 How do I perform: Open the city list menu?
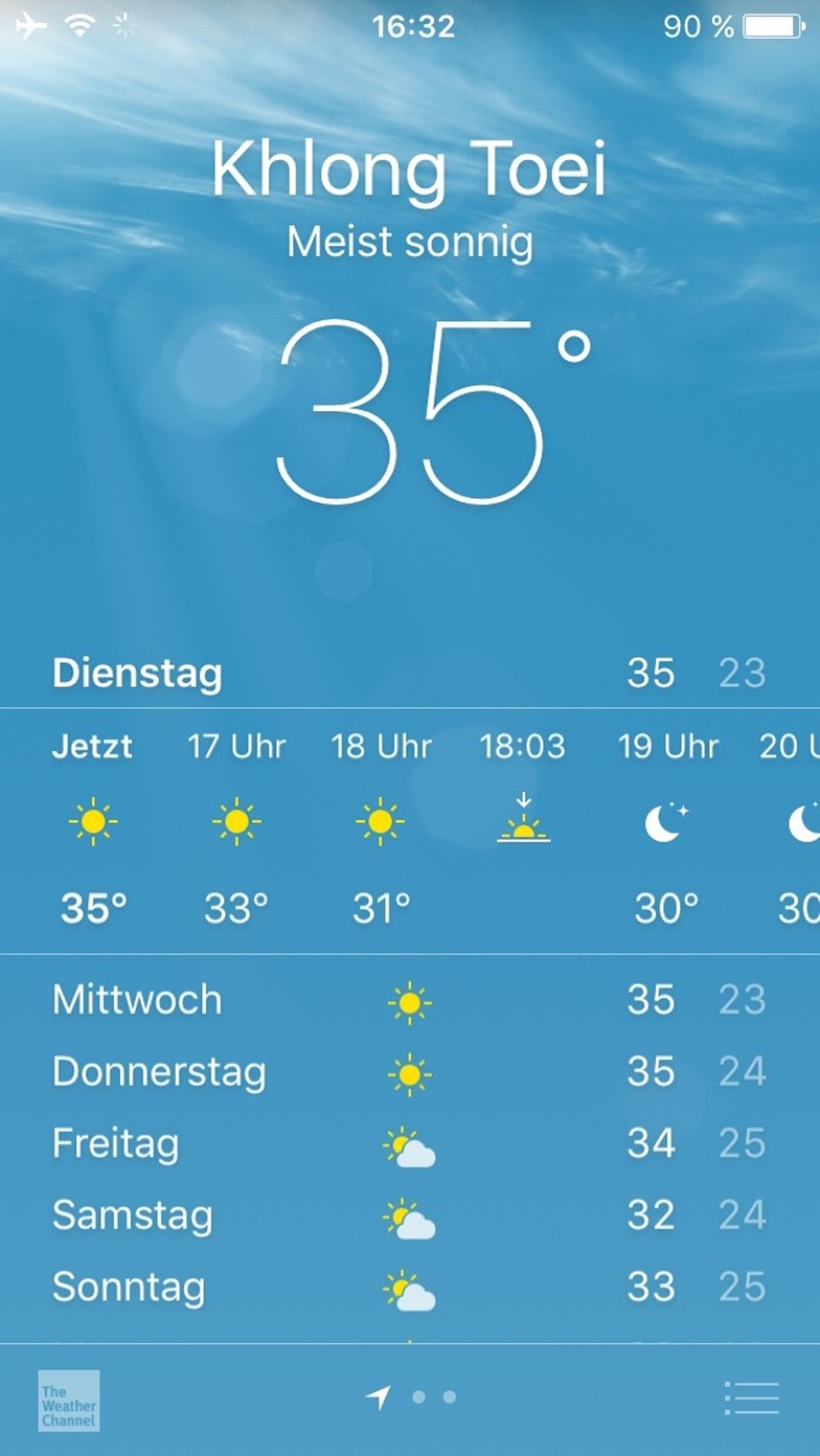point(752,1399)
